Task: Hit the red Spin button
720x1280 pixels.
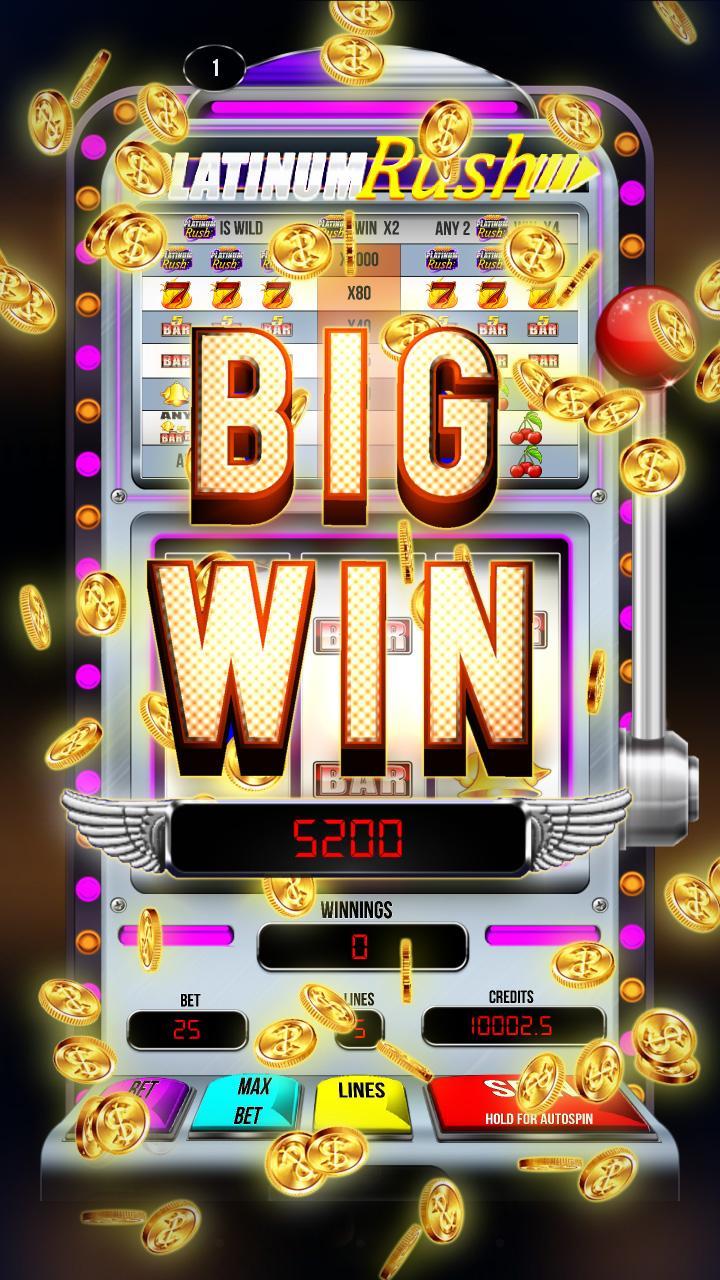Action: (x=540, y=1102)
